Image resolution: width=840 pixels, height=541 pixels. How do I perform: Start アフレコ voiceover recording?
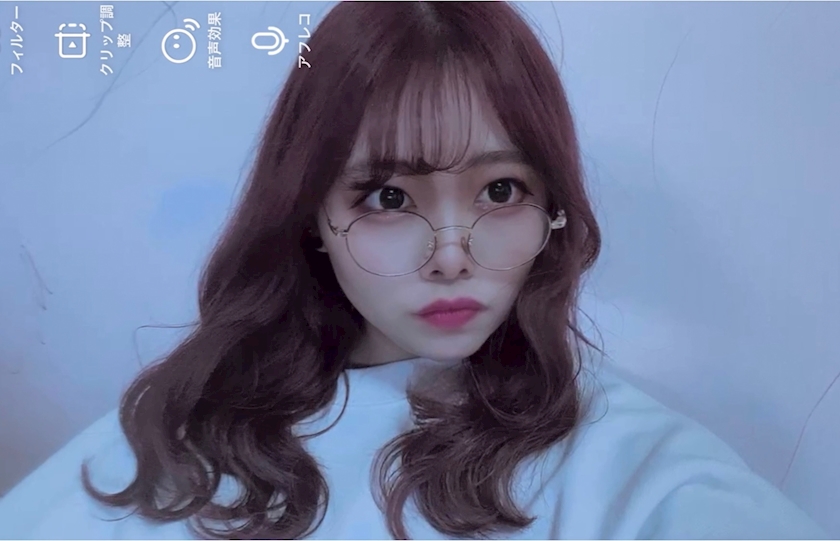click(x=268, y=41)
